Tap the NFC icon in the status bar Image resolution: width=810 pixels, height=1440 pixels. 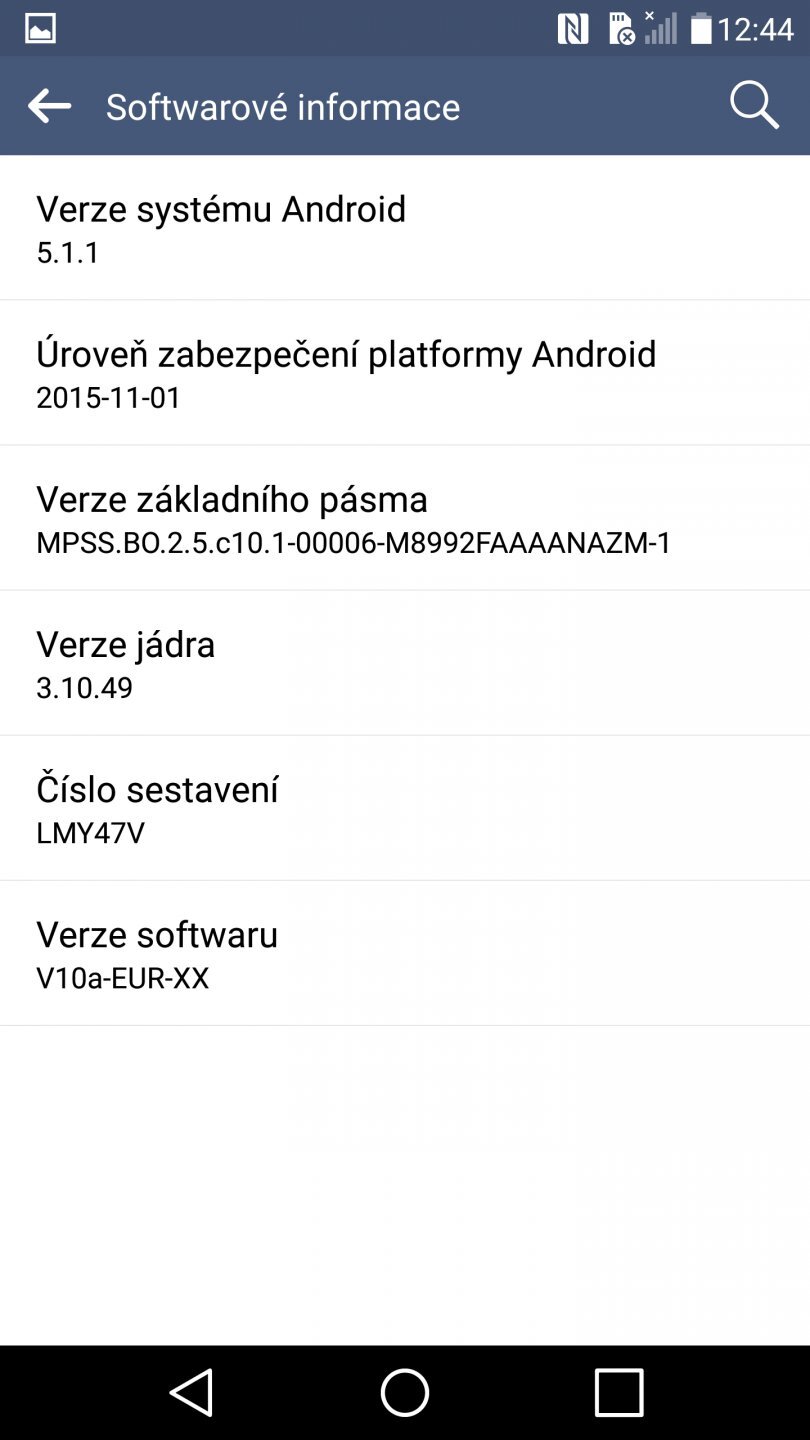pyautogui.click(x=574, y=28)
